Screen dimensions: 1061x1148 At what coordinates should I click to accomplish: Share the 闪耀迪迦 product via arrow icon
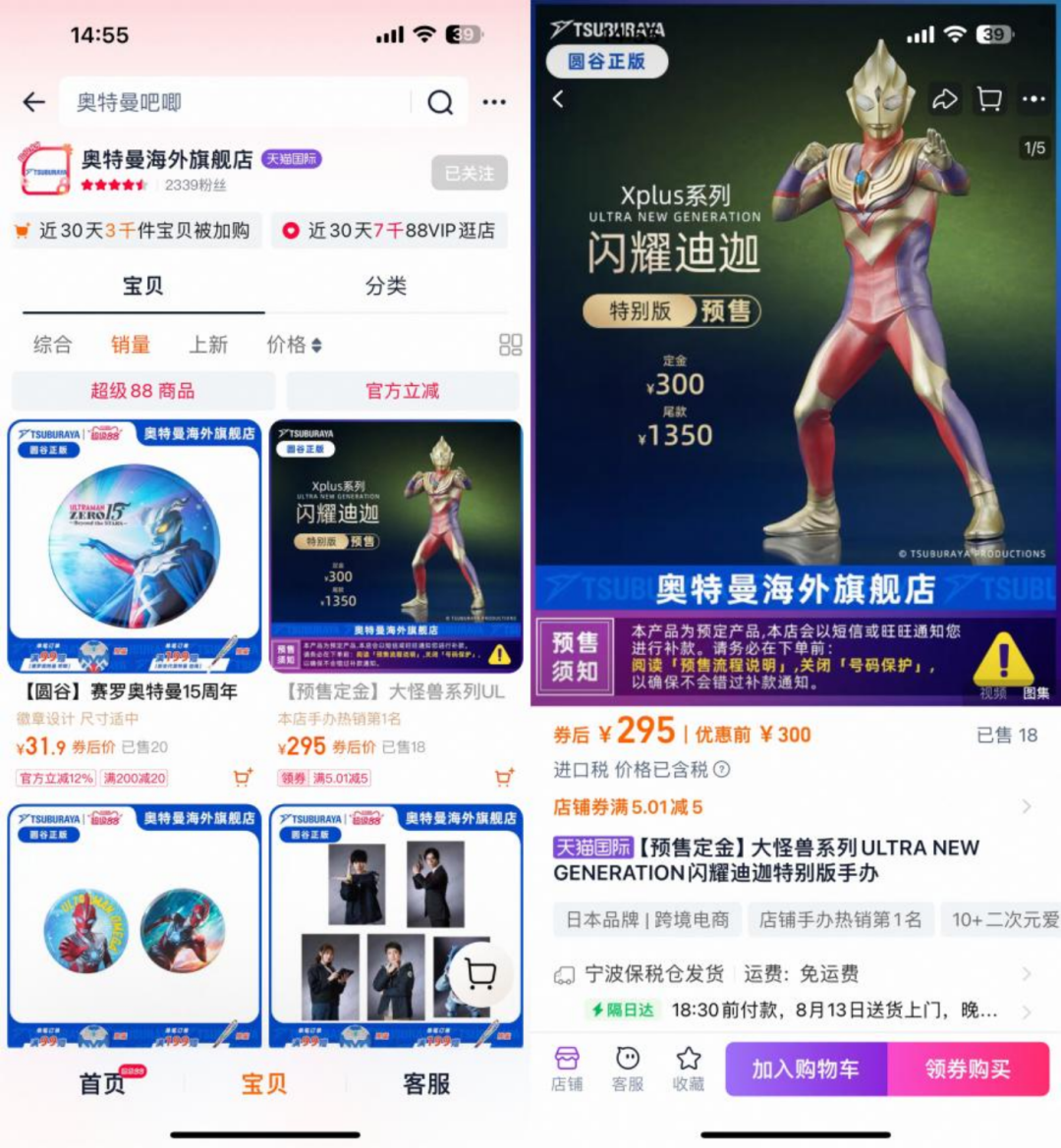click(944, 99)
